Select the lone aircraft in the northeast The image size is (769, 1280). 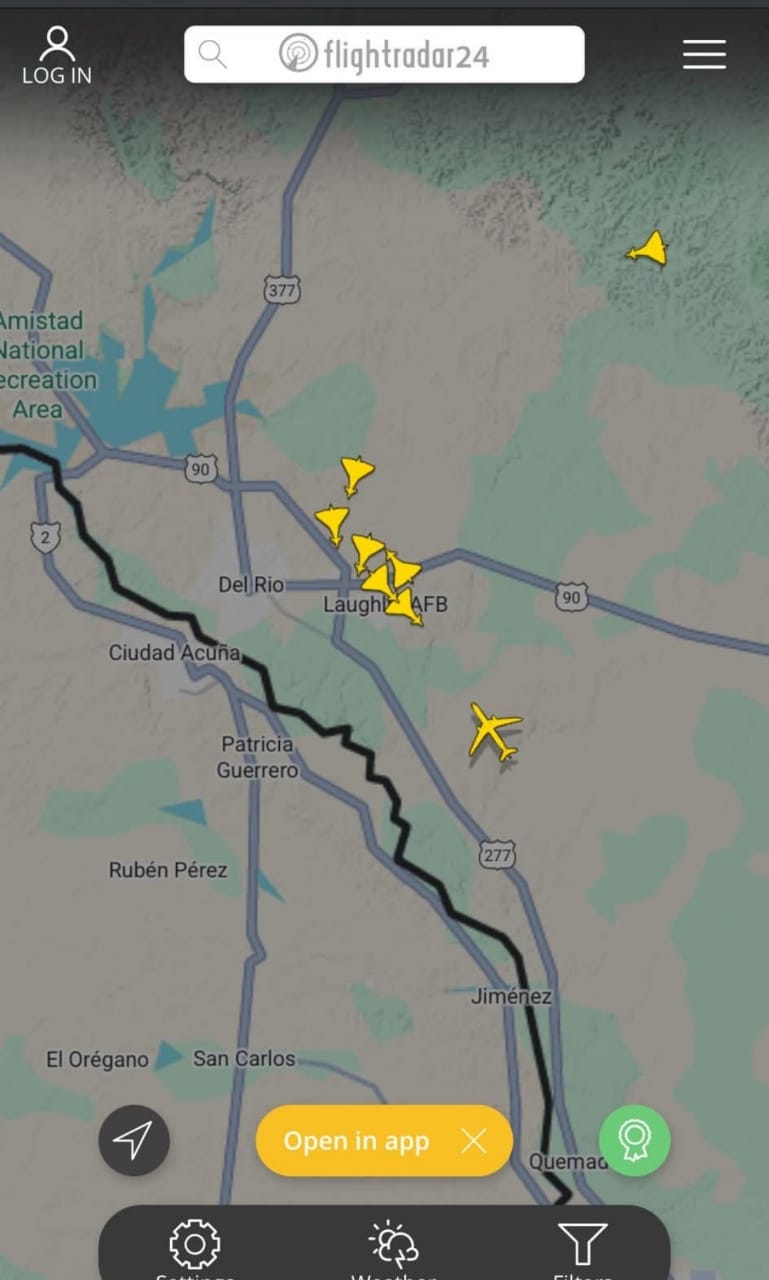[x=649, y=250]
